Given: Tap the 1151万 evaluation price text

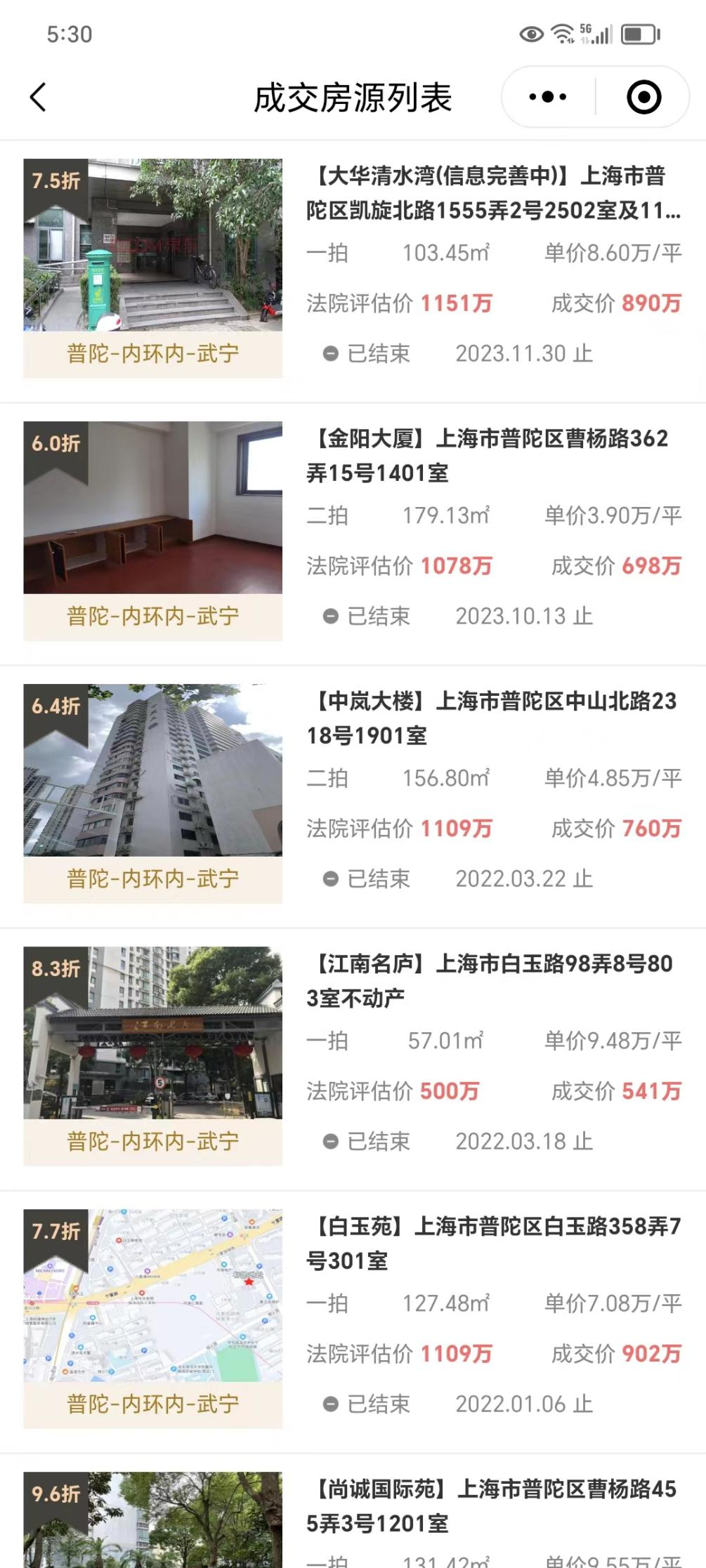Looking at the screenshot, I should pos(456,303).
